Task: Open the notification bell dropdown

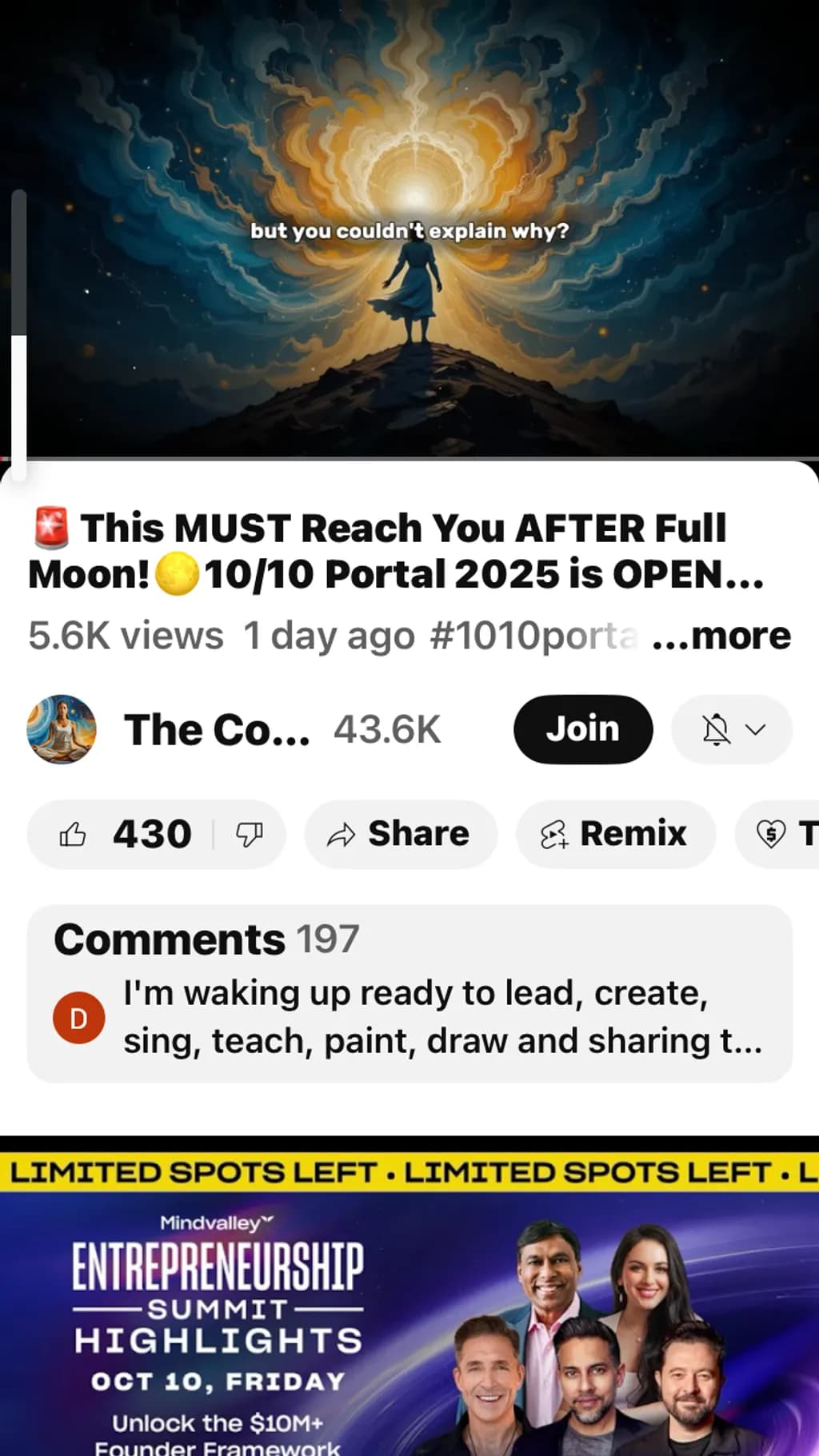Action: [732, 729]
